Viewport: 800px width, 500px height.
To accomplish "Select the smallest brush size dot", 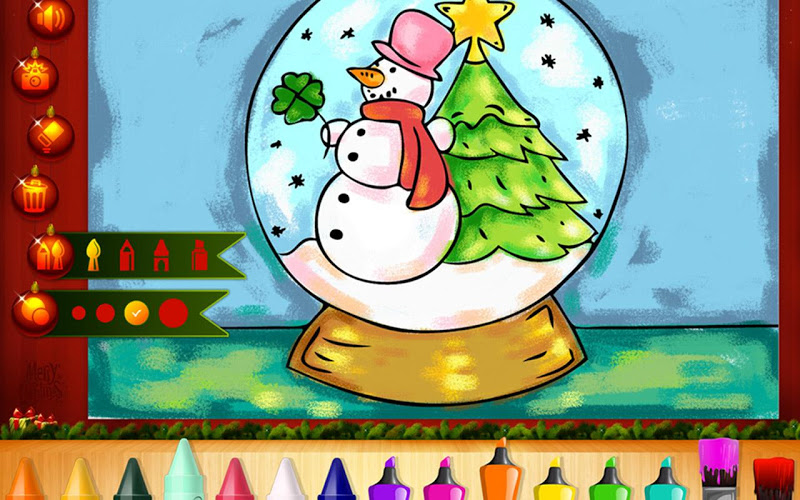I will pos(78,313).
